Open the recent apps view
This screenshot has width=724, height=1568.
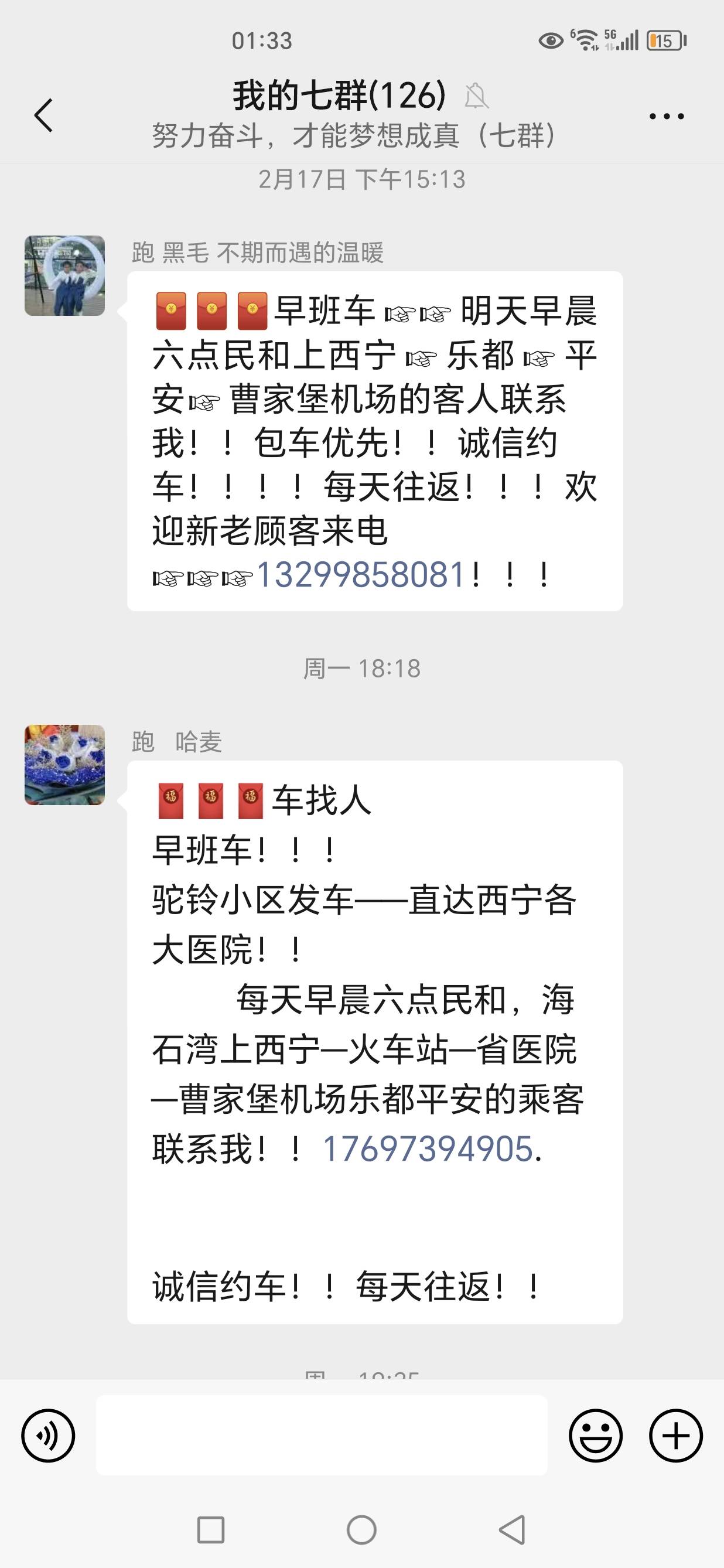211,1530
